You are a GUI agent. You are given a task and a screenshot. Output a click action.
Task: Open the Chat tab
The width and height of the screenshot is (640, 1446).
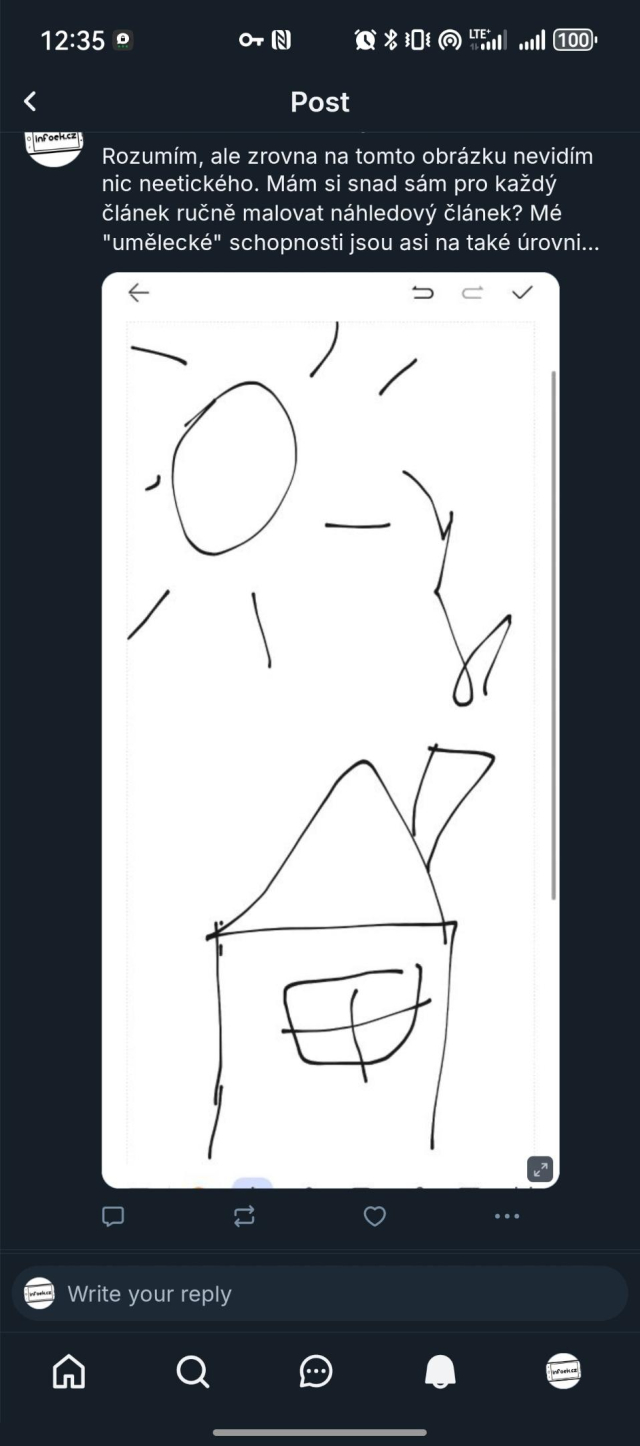pyautogui.click(x=316, y=1372)
